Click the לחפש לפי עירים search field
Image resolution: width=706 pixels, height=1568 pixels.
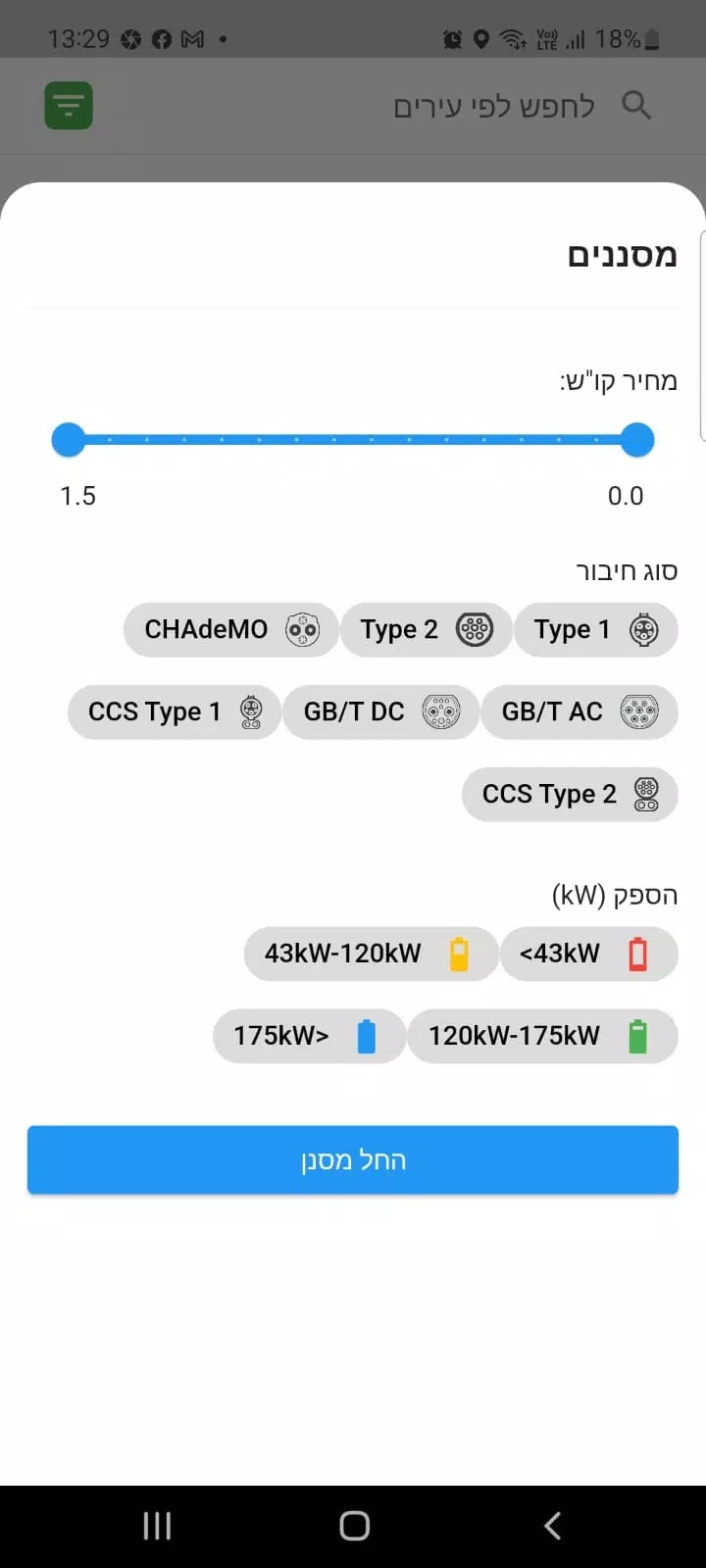(490, 105)
